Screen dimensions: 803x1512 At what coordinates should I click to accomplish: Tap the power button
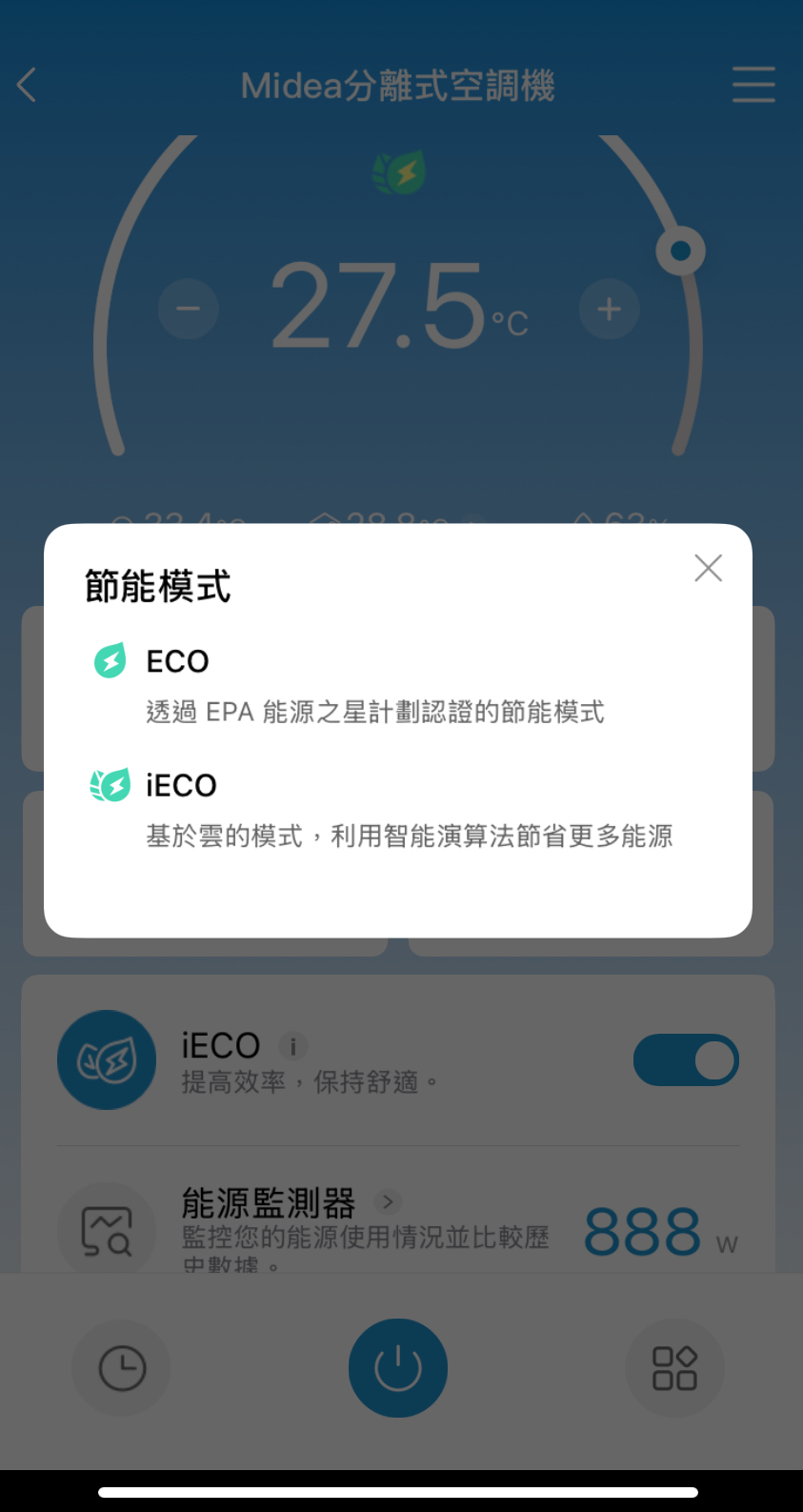click(x=398, y=1368)
